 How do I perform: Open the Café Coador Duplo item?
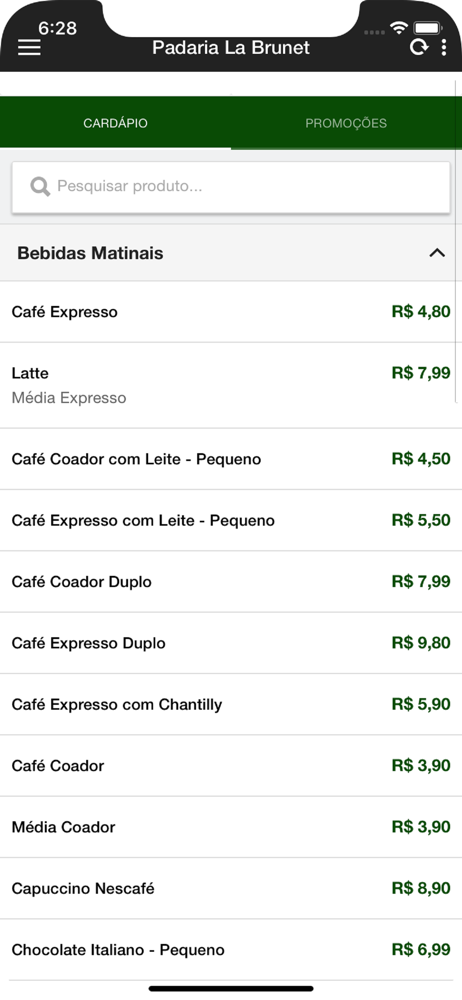click(231, 582)
